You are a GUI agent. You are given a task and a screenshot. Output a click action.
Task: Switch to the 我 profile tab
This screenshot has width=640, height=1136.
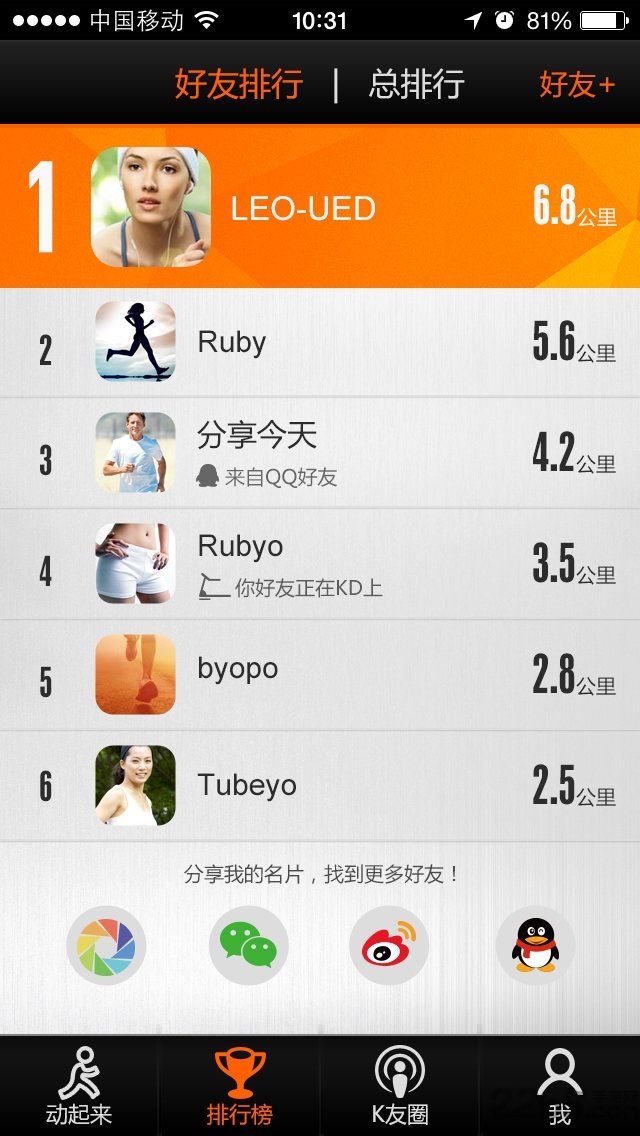559,1086
